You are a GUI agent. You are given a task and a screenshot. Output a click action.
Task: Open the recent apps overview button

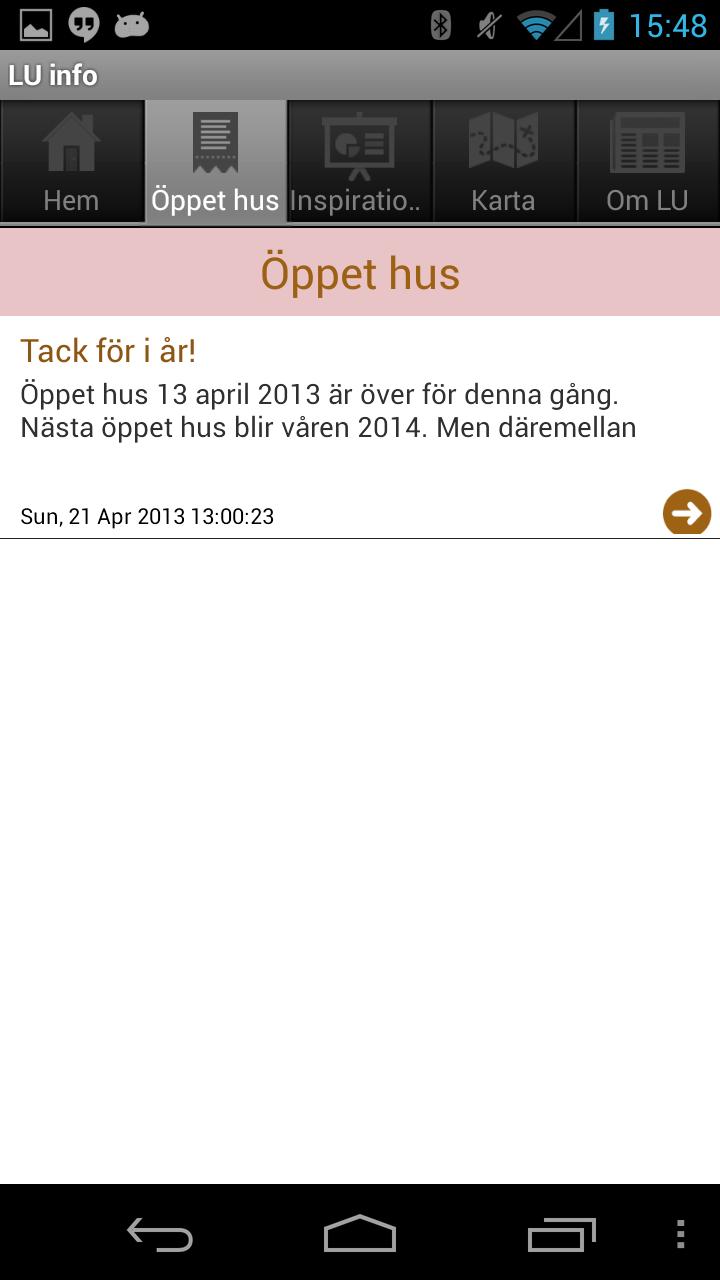tap(561, 1235)
